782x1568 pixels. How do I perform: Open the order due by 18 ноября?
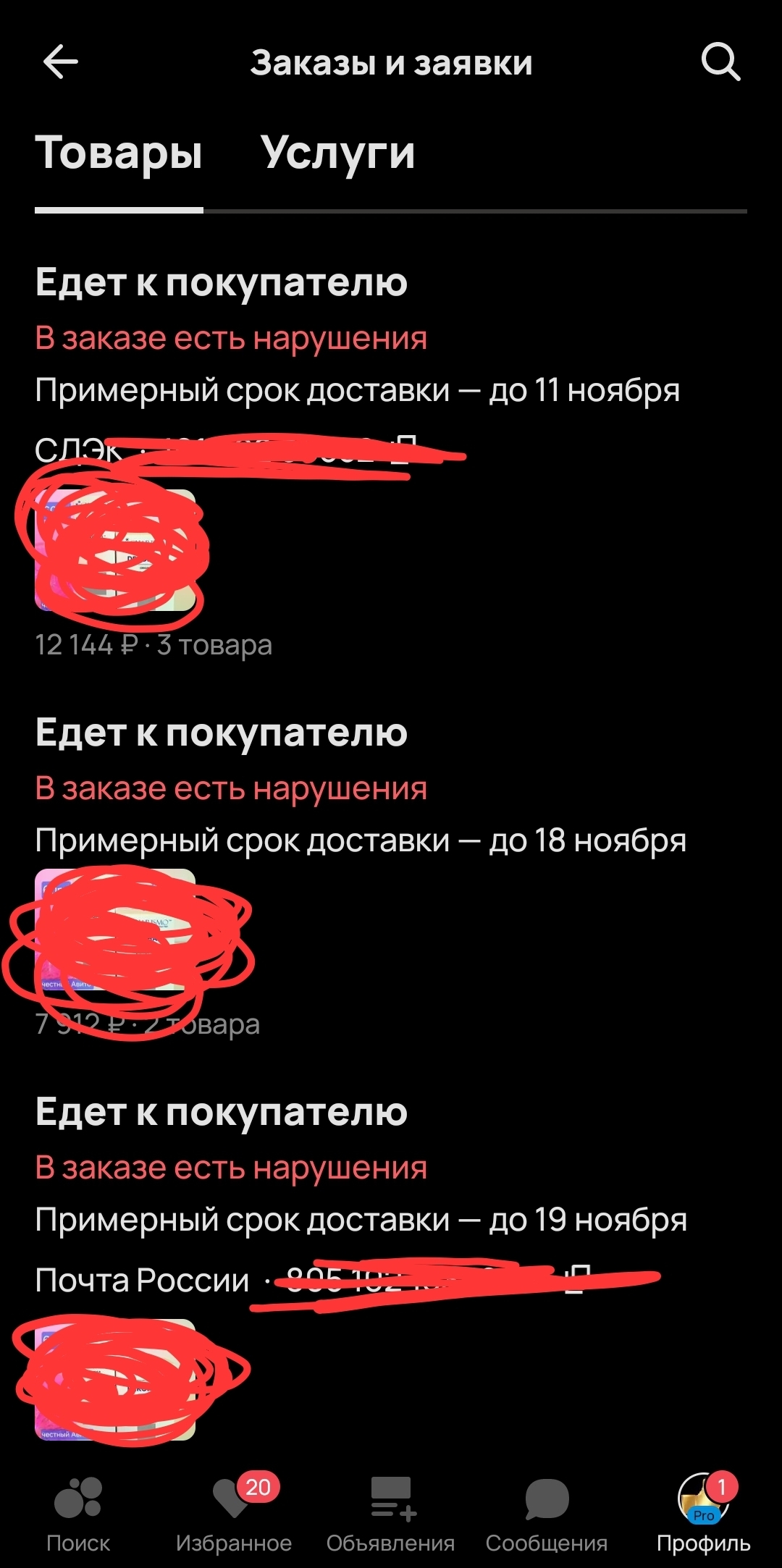pyautogui.click(x=361, y=841)
